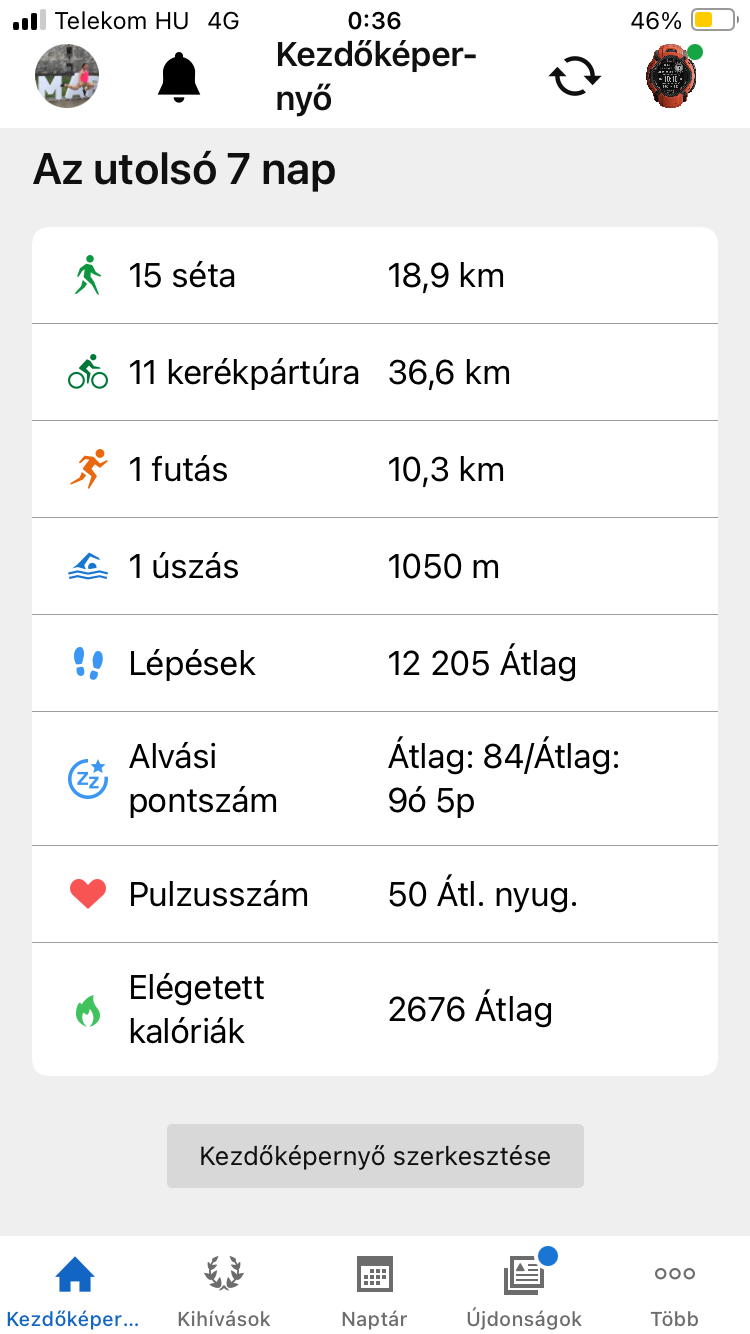Open the Lépések steps row
750x1334 pixels.
[x=375, y=664]
